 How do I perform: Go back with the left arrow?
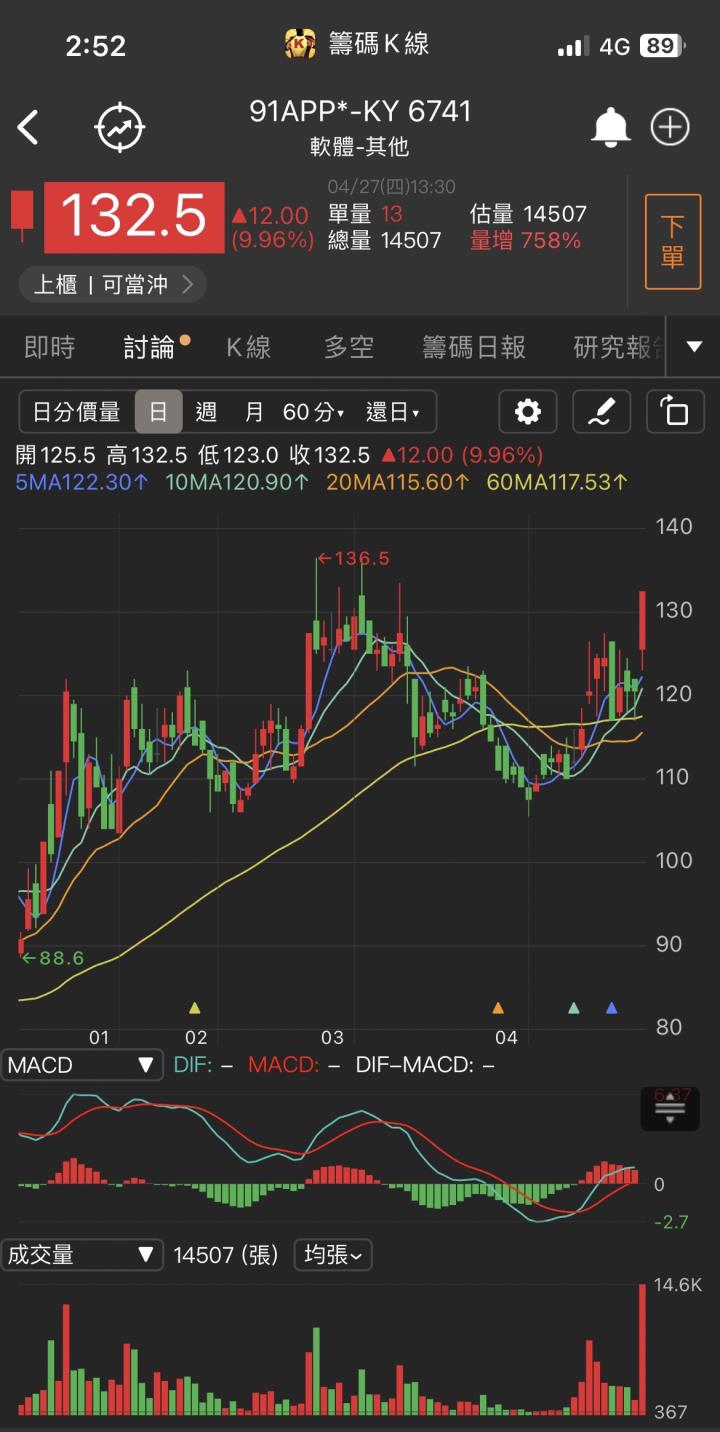(x=27, y=127)
